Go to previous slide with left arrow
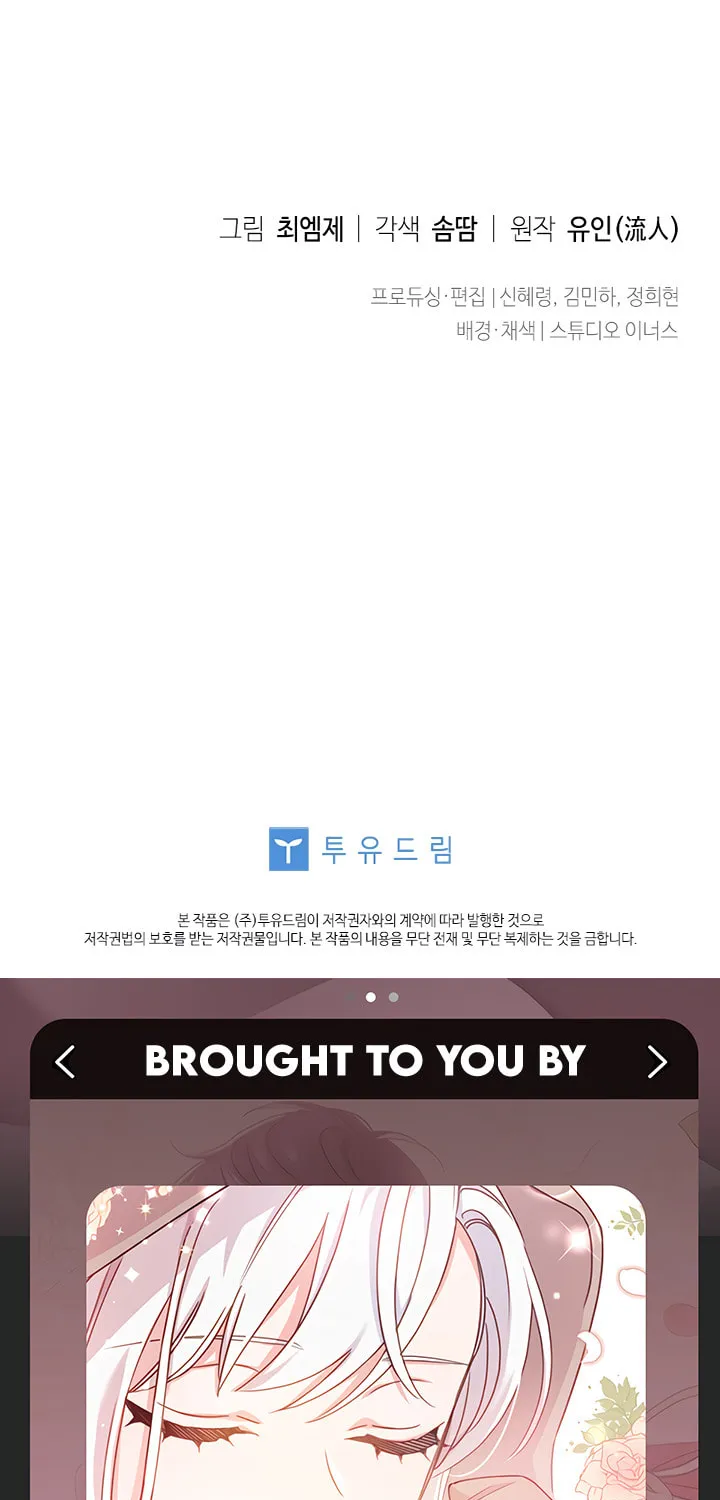 (x=65, y=1061)
